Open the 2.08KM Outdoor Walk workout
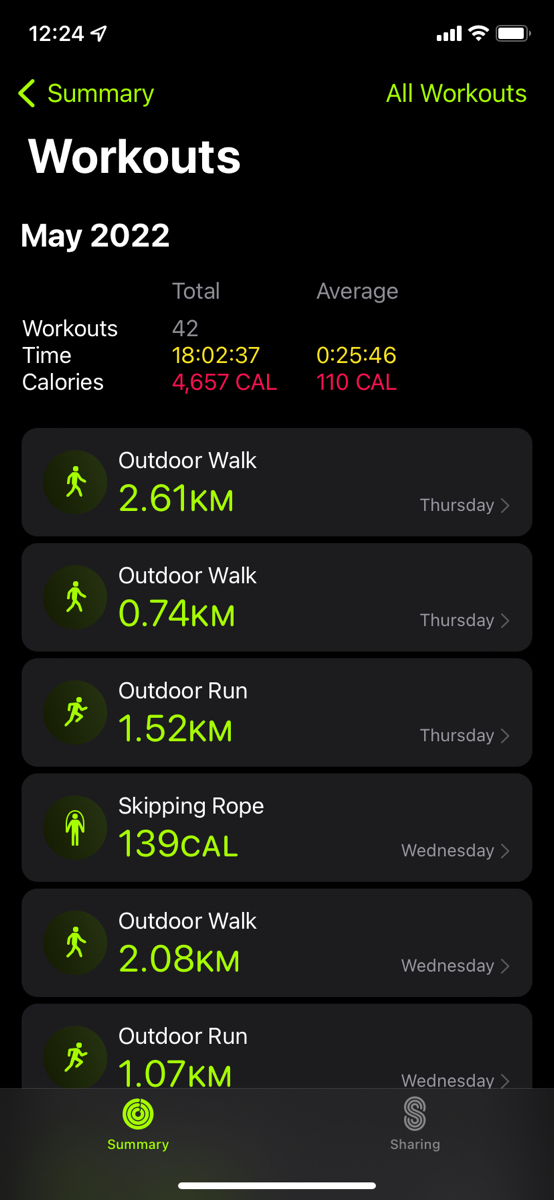Image resolution: width=554 pixels, height=1200 pixels. [277, 943]
